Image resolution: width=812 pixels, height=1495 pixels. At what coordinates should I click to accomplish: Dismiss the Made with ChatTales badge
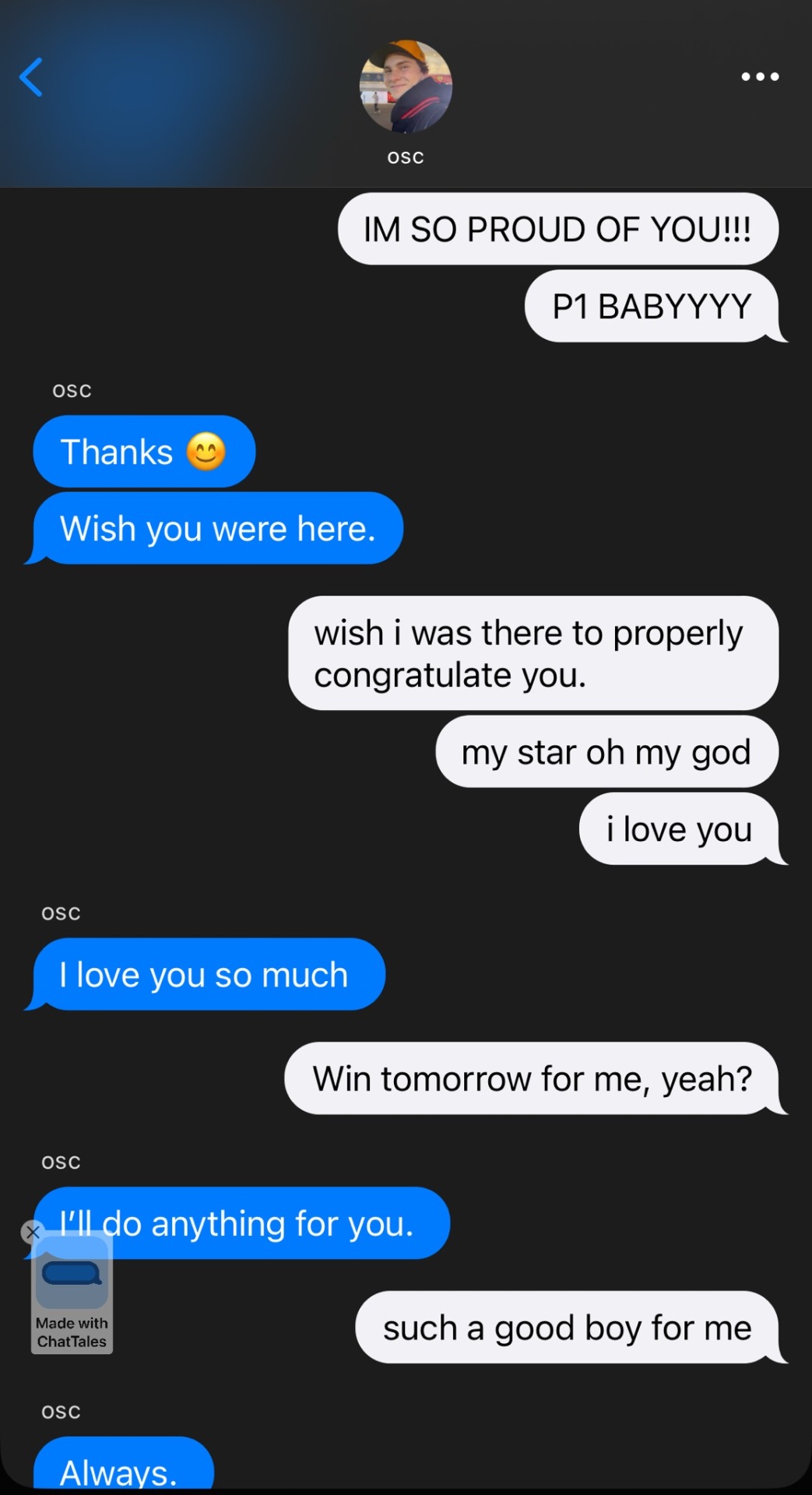click(33, 1232)
